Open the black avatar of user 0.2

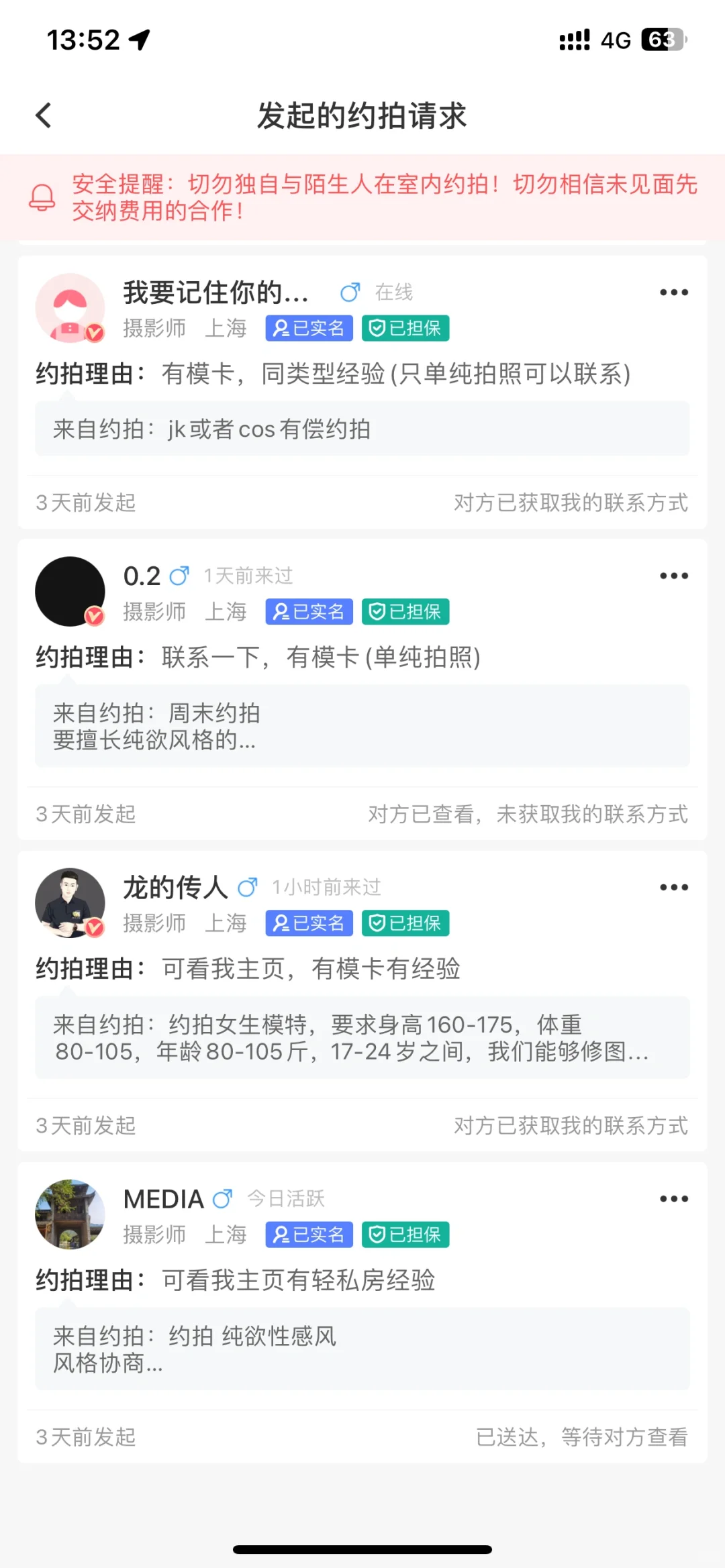point(70,591)
